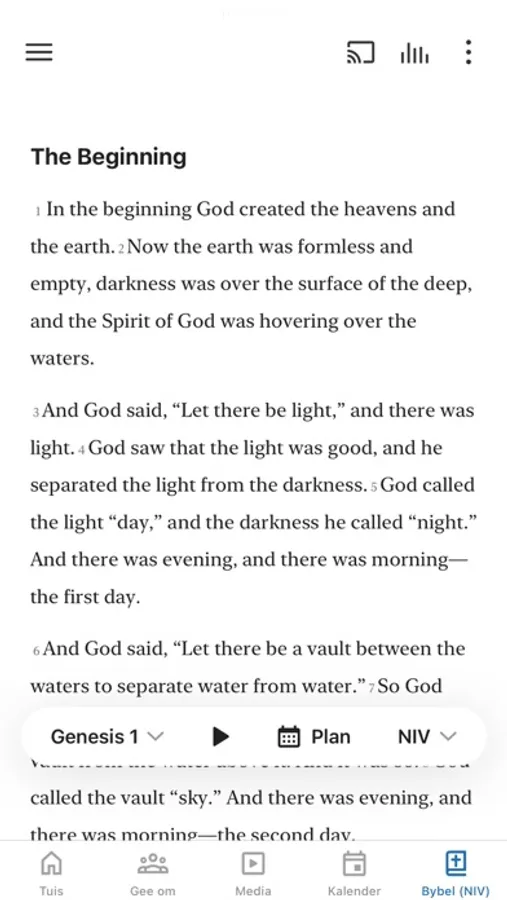Viewport: 507px width, 900px height.
Task: Select the Bybel (NIV) tab
Action: 456,874
